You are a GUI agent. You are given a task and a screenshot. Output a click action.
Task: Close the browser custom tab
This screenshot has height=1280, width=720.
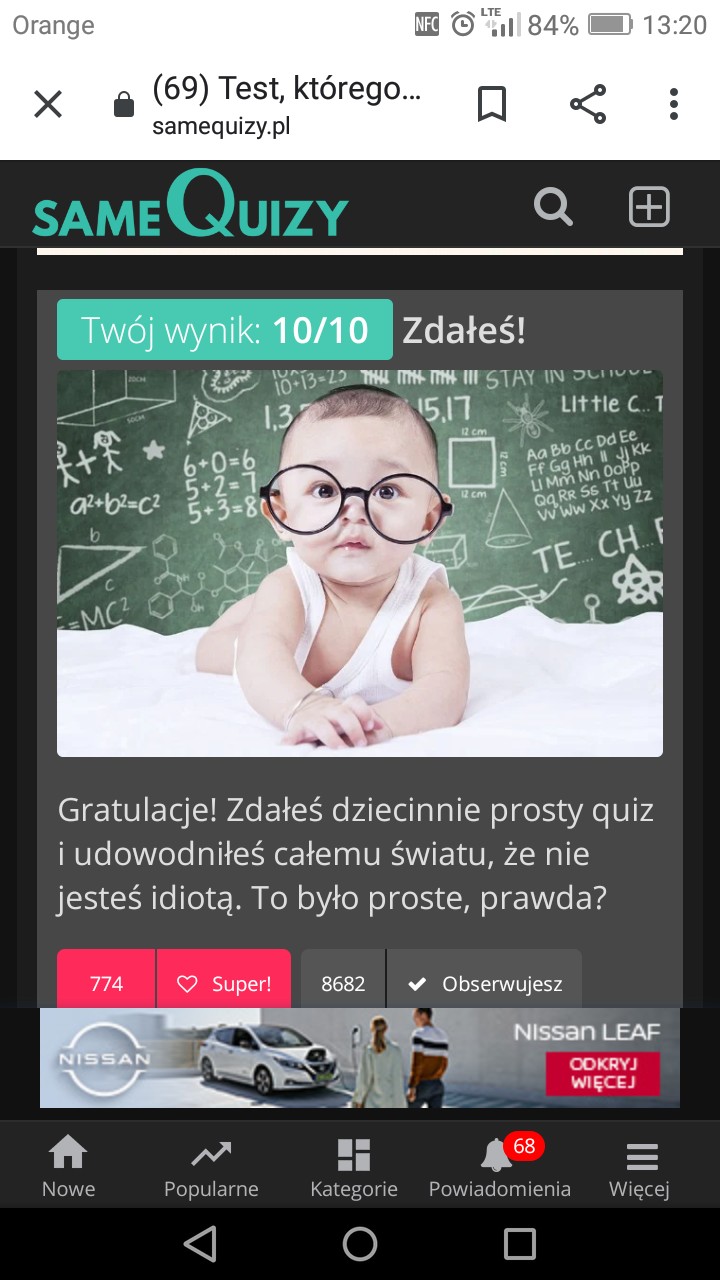point(48,104)
